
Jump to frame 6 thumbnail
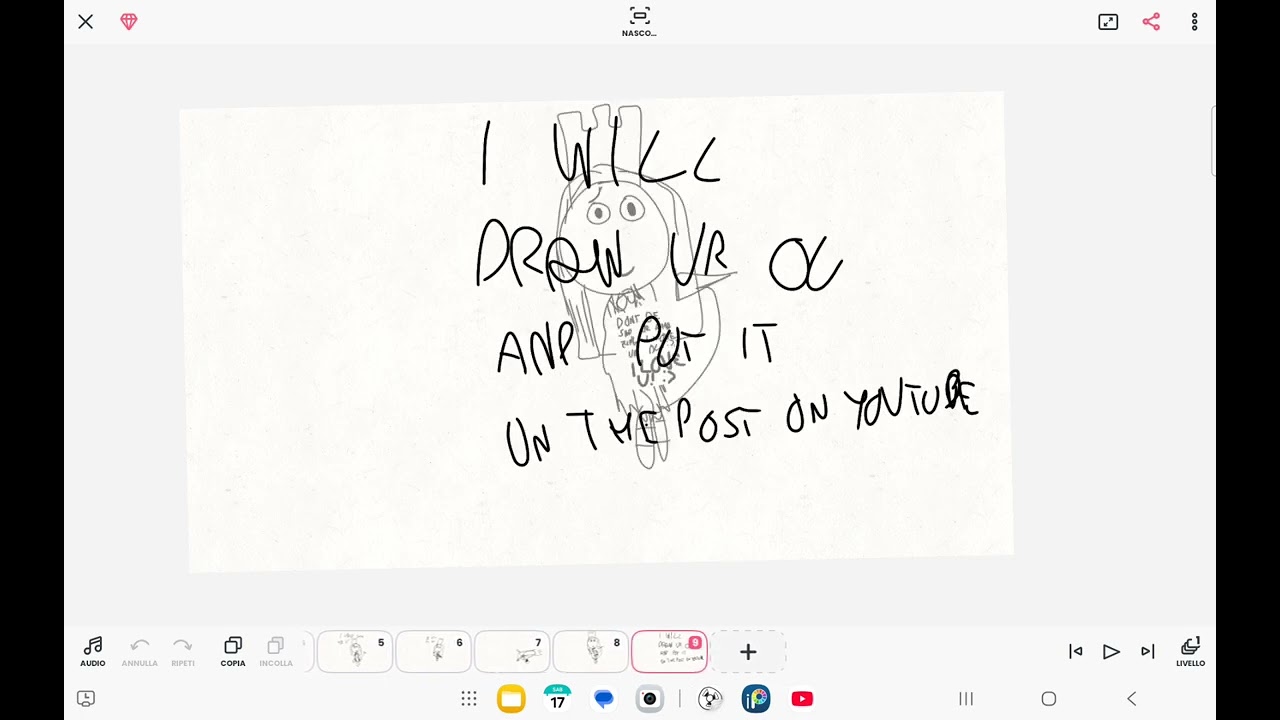point(434,652)
